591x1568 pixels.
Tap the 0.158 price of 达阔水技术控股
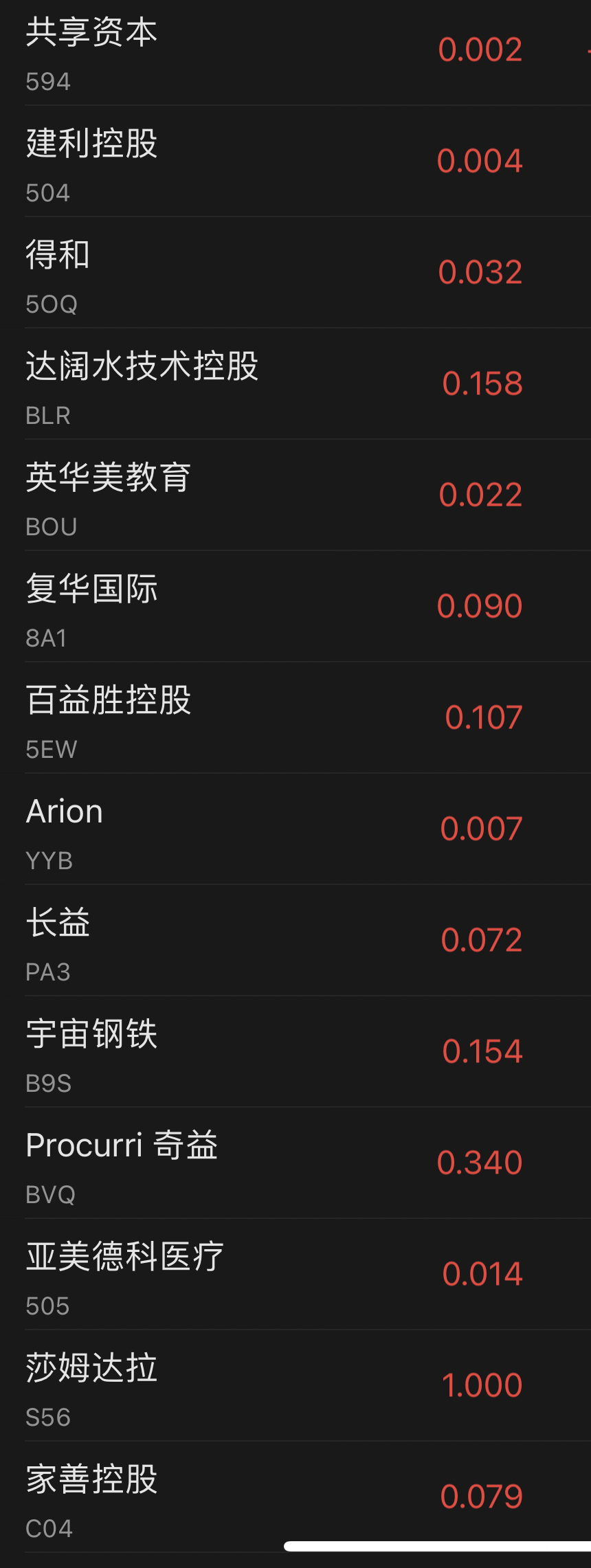click(481, 383)
